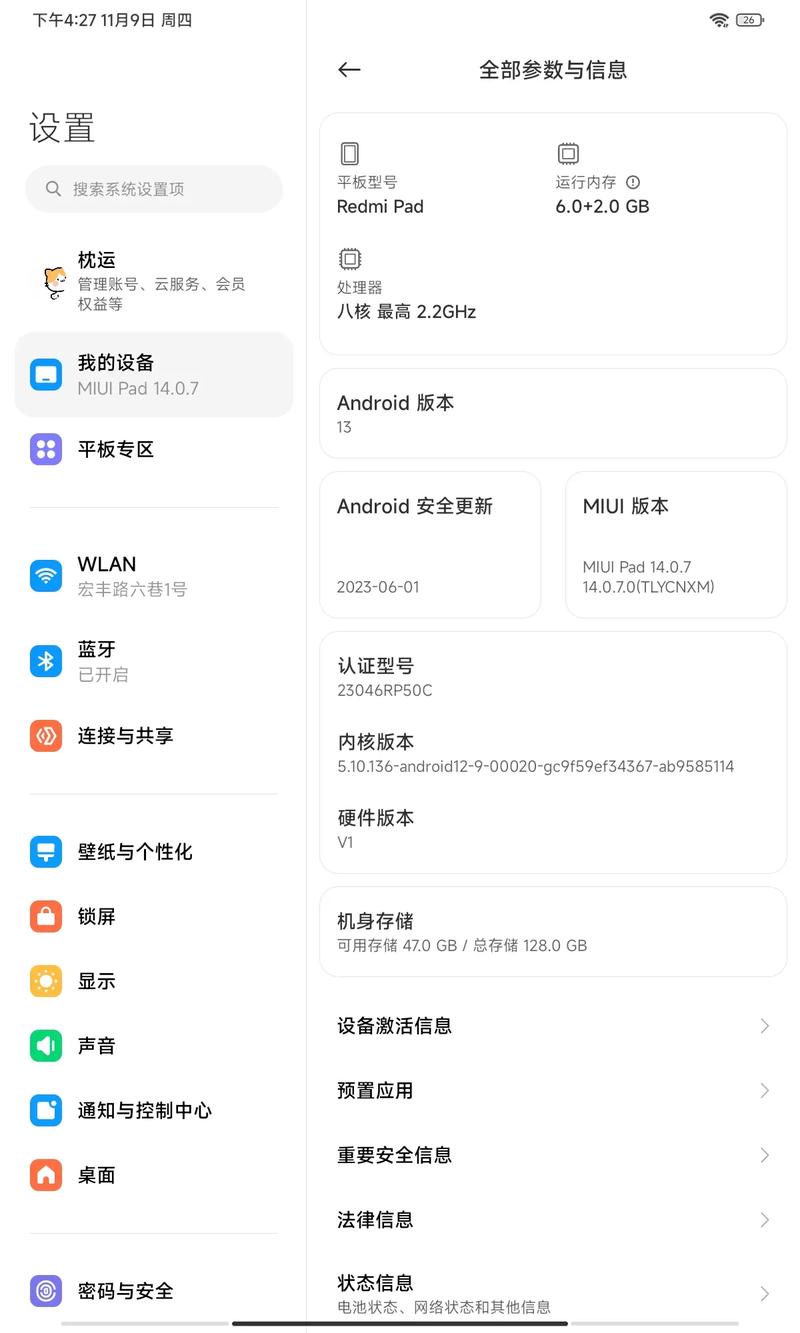Open the MIUI 版本 card
Image resolution: width=800 pixels, height=1333 pixels.
coord(675,545)
